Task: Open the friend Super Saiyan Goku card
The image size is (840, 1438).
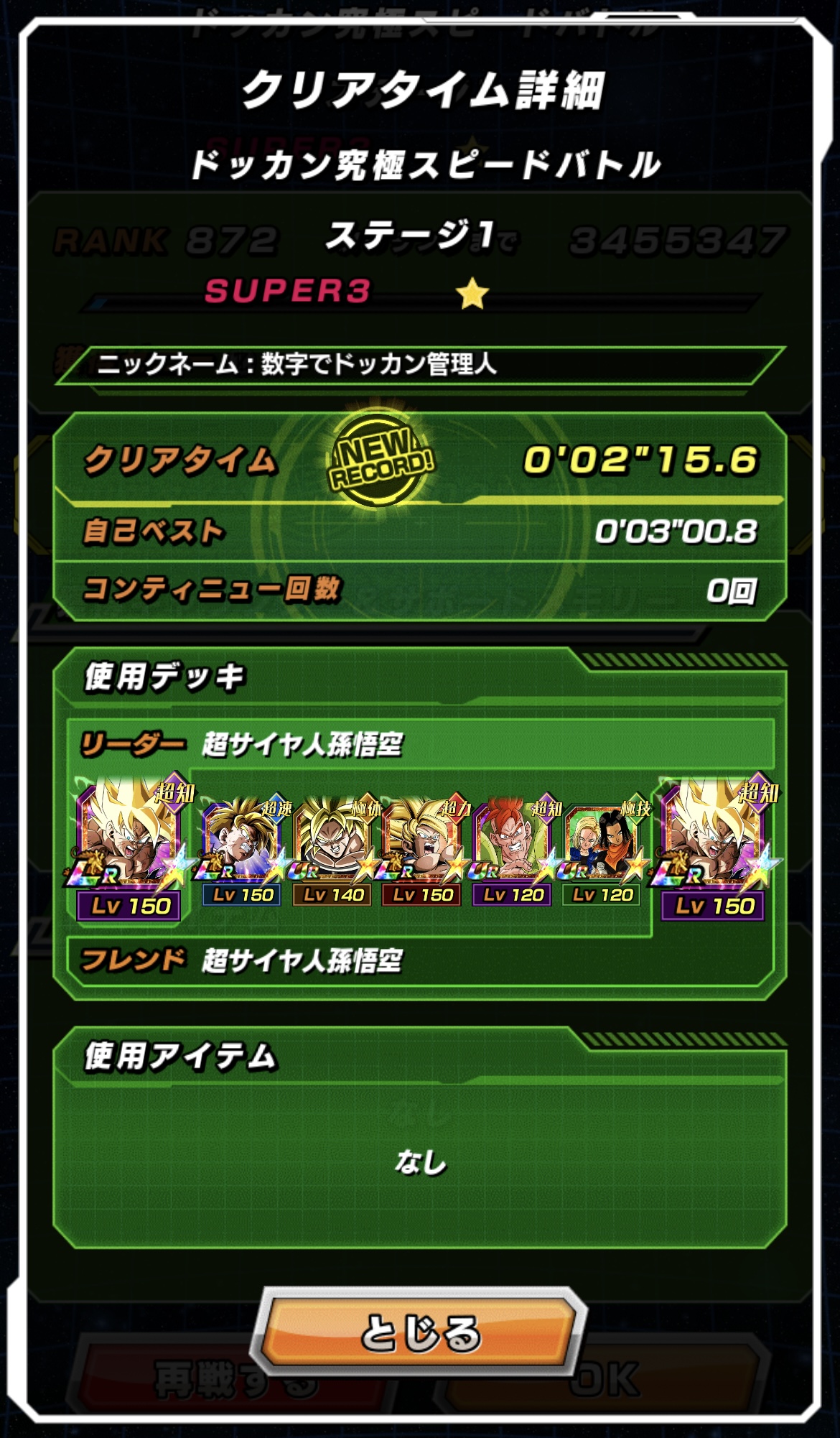Action: [713, 849]
